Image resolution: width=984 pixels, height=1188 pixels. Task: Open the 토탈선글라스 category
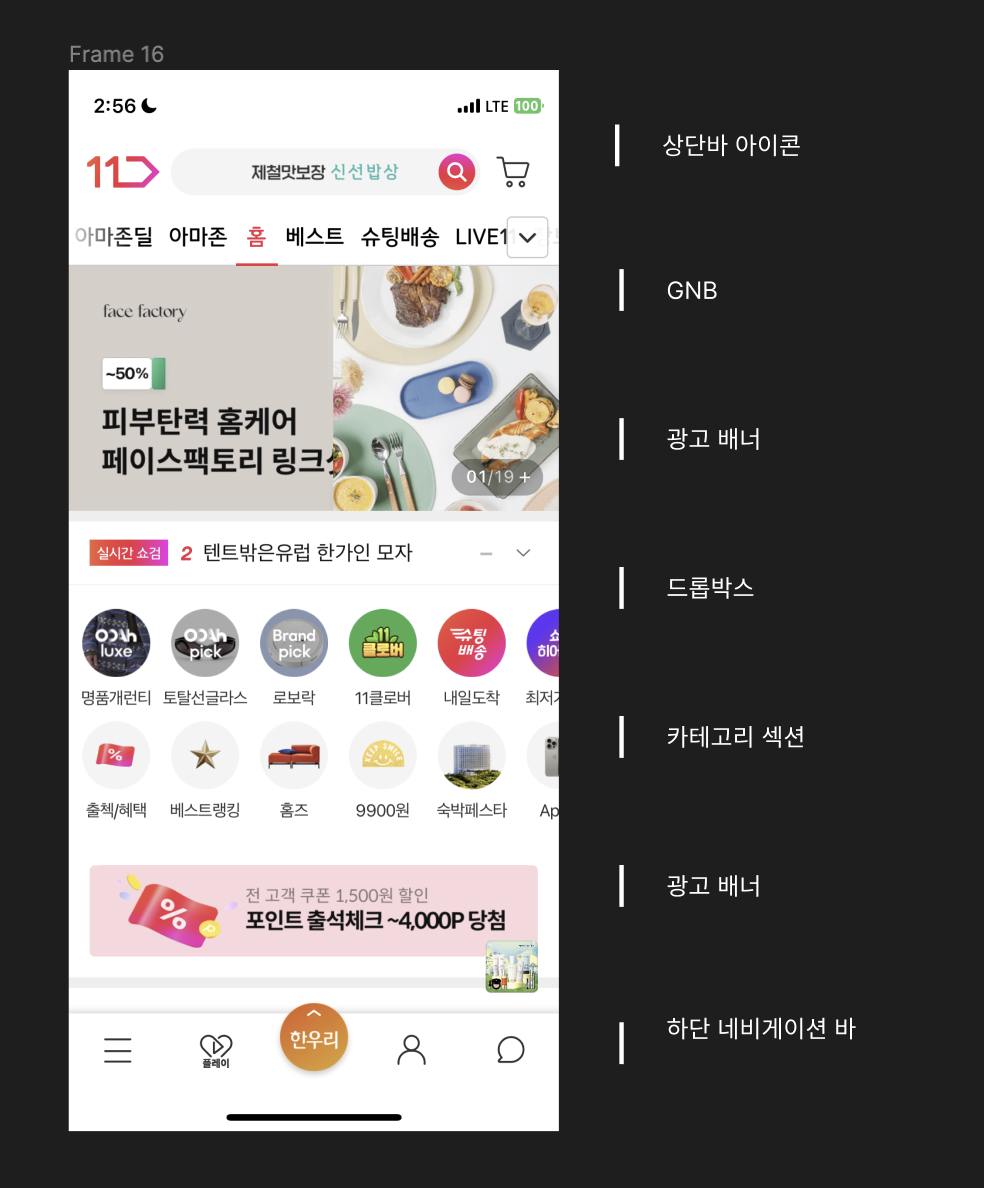(x=205, y=643)
